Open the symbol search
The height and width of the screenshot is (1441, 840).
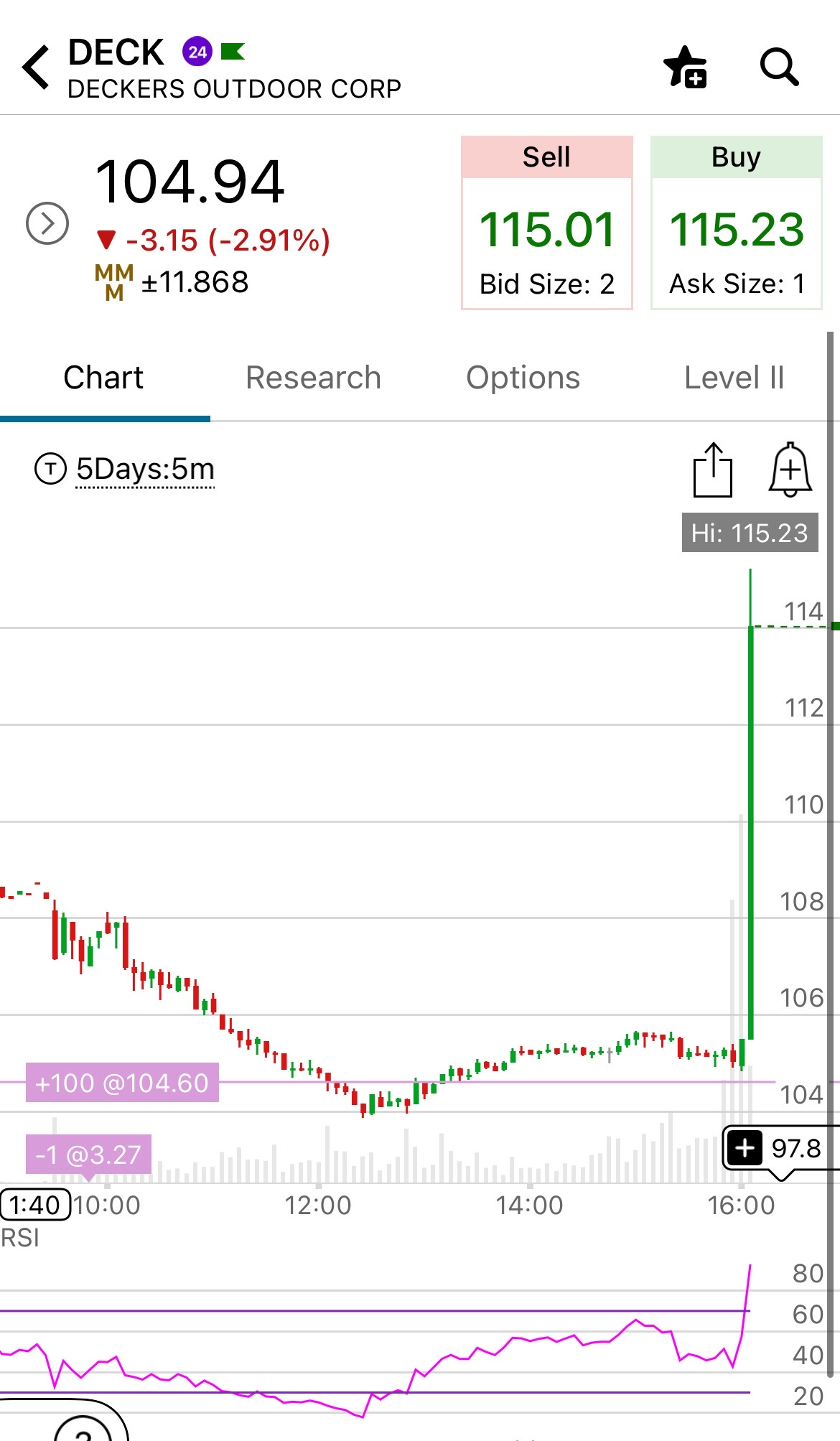[779, 67]
